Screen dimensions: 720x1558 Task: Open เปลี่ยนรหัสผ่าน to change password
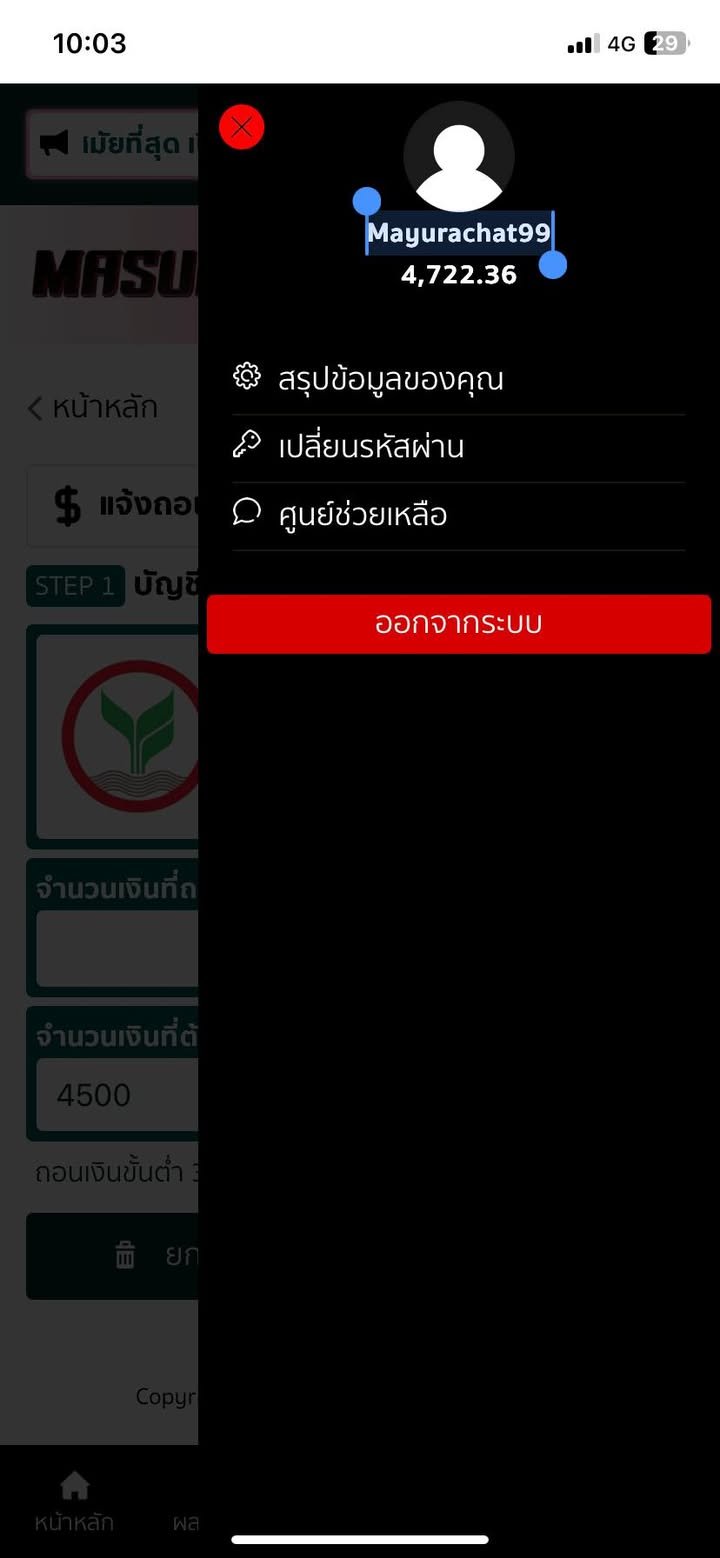370,447
